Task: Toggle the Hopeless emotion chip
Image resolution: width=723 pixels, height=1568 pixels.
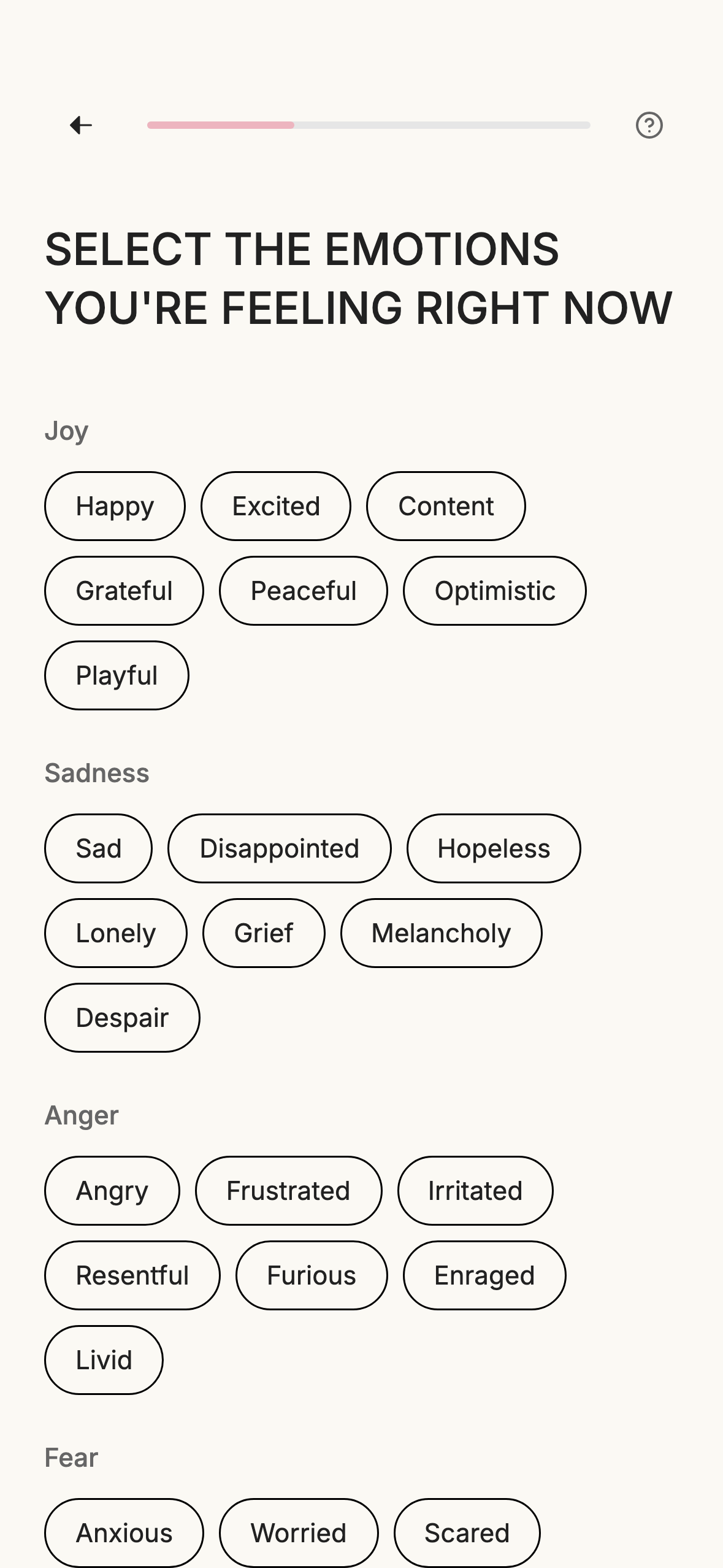Action: click(x=493, y=848)
